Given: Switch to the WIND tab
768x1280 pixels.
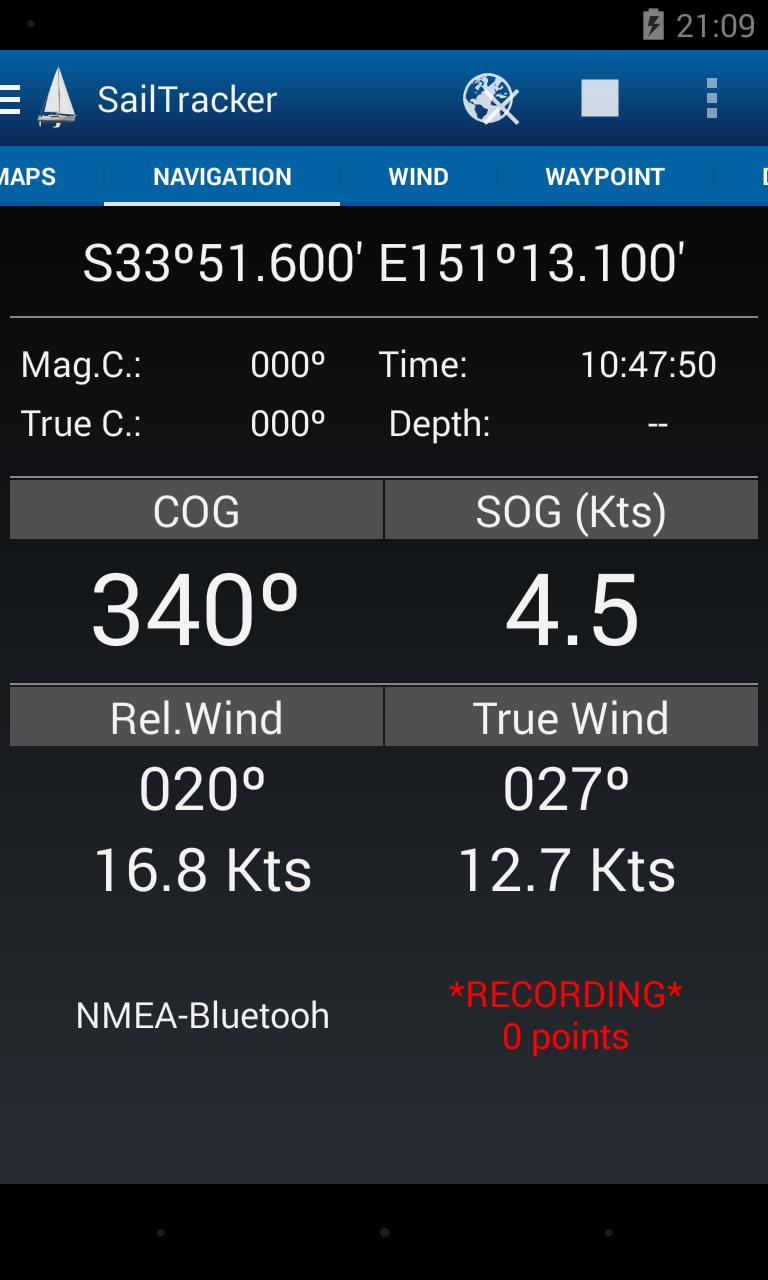Looking at the screenshot, I should coord(418,176).
